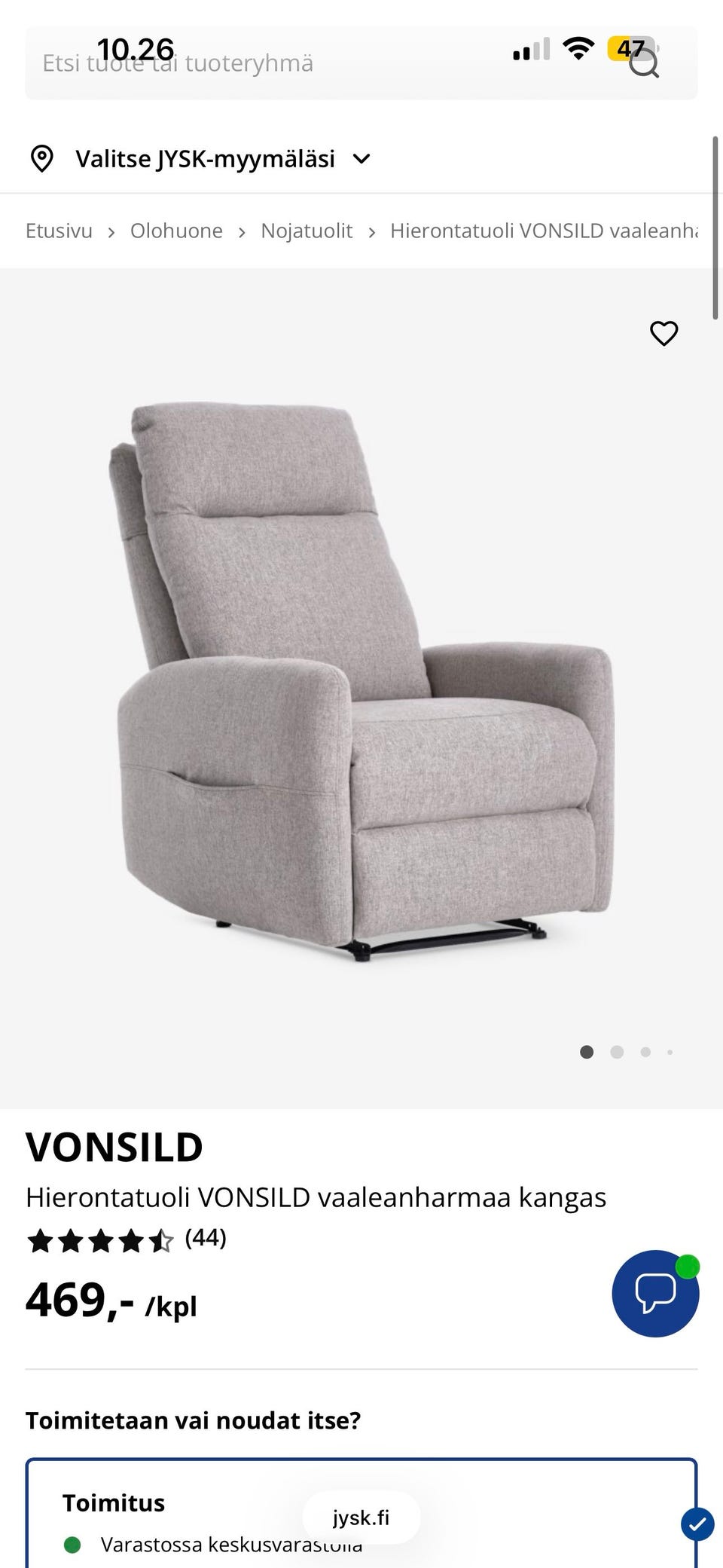Open the Olohuone breadcrumb link
The height and width of the screenshot is (1568, 723).
coord(176,231)
